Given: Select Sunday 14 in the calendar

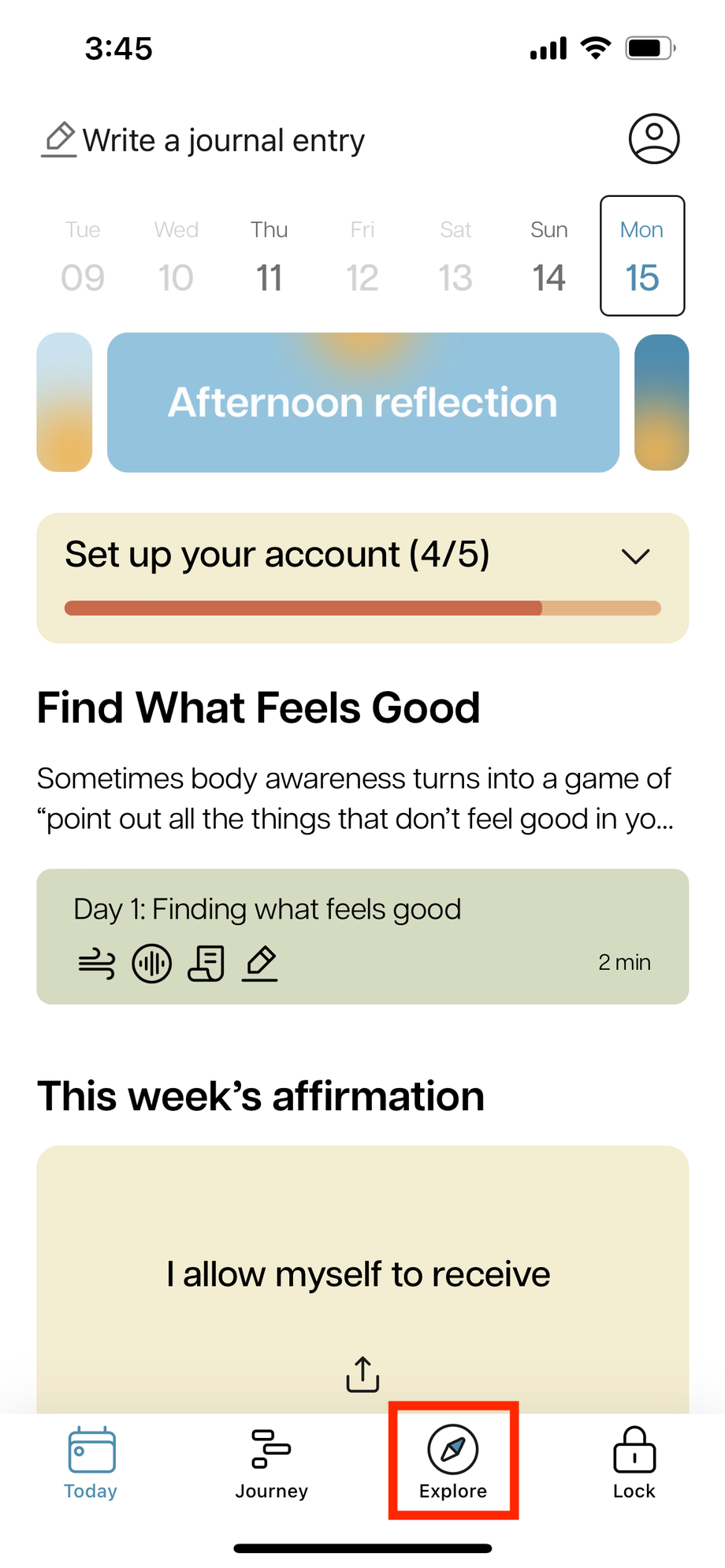Looking at the screenshot, I should (548, 257).
